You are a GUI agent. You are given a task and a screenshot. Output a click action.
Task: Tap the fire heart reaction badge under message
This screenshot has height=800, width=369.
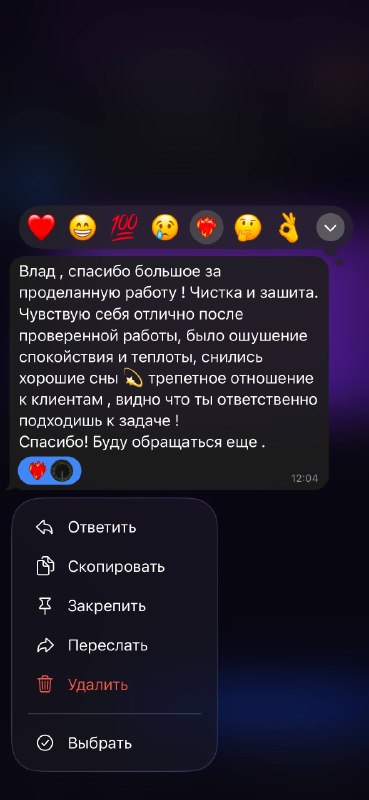point(50,470)
